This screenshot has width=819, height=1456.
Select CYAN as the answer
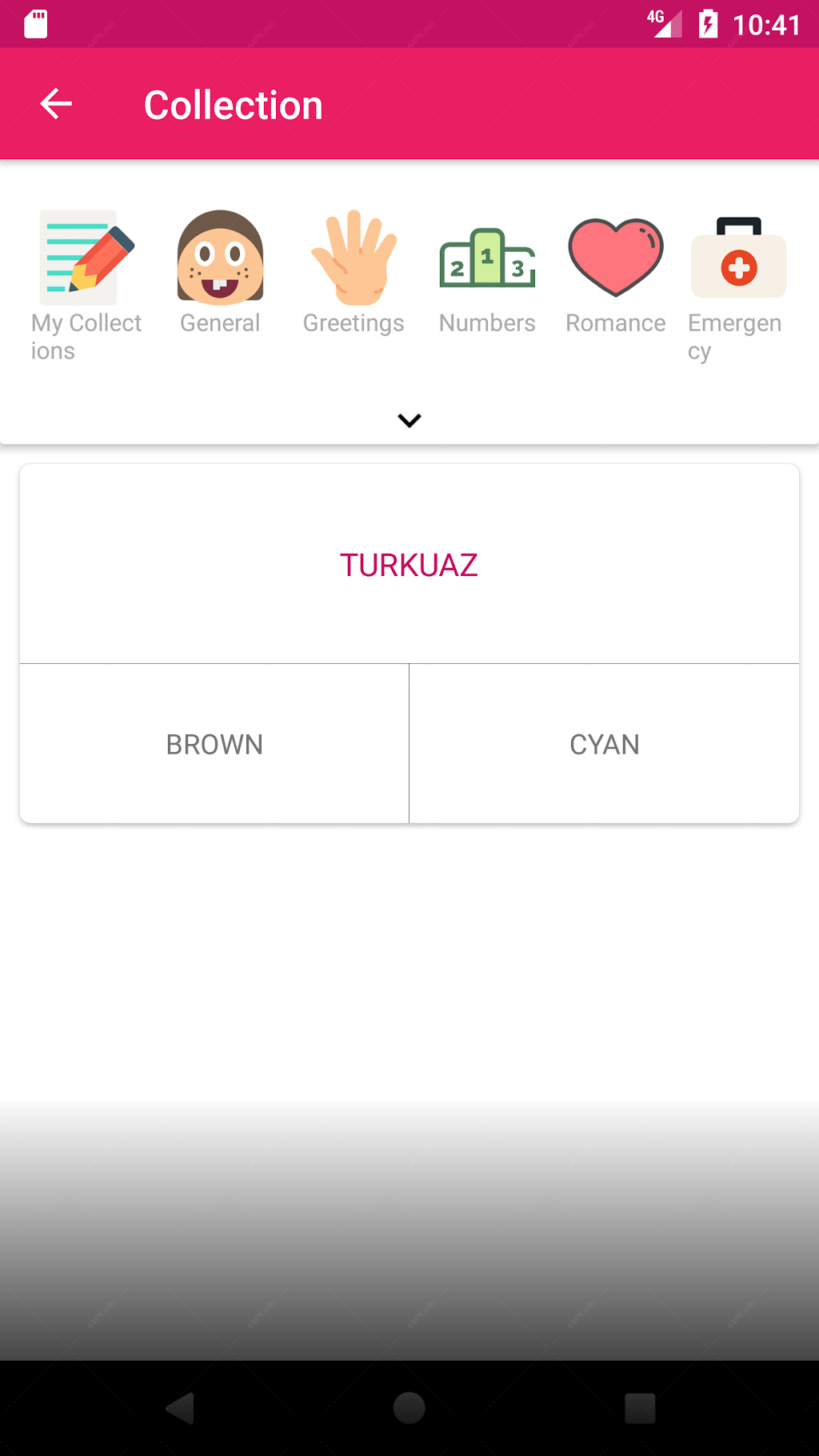[x=605, y=744]
